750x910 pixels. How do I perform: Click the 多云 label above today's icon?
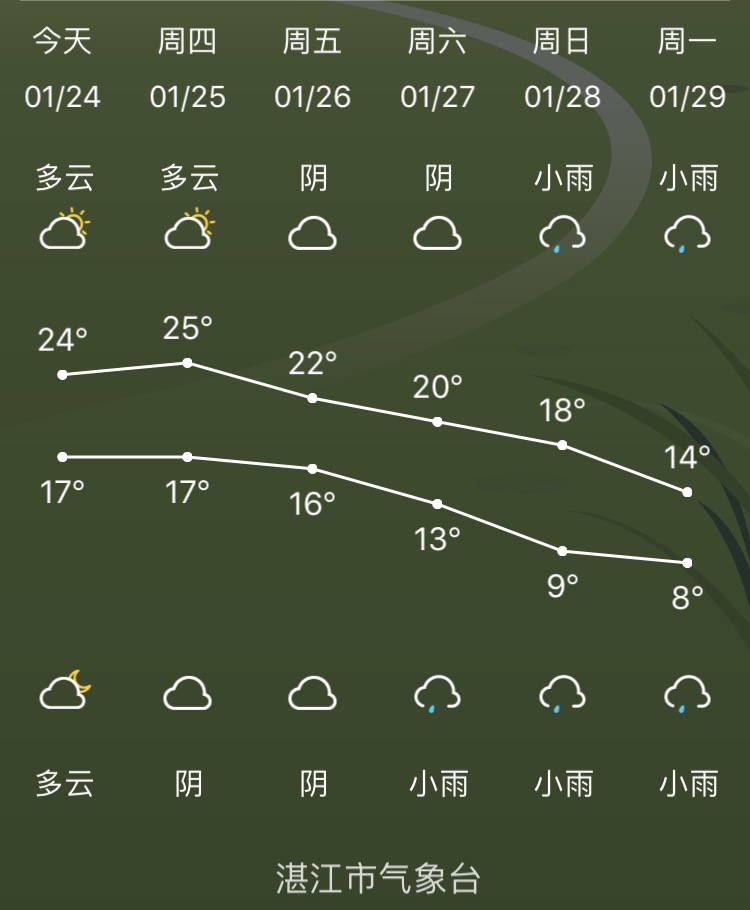coord(64,177)
